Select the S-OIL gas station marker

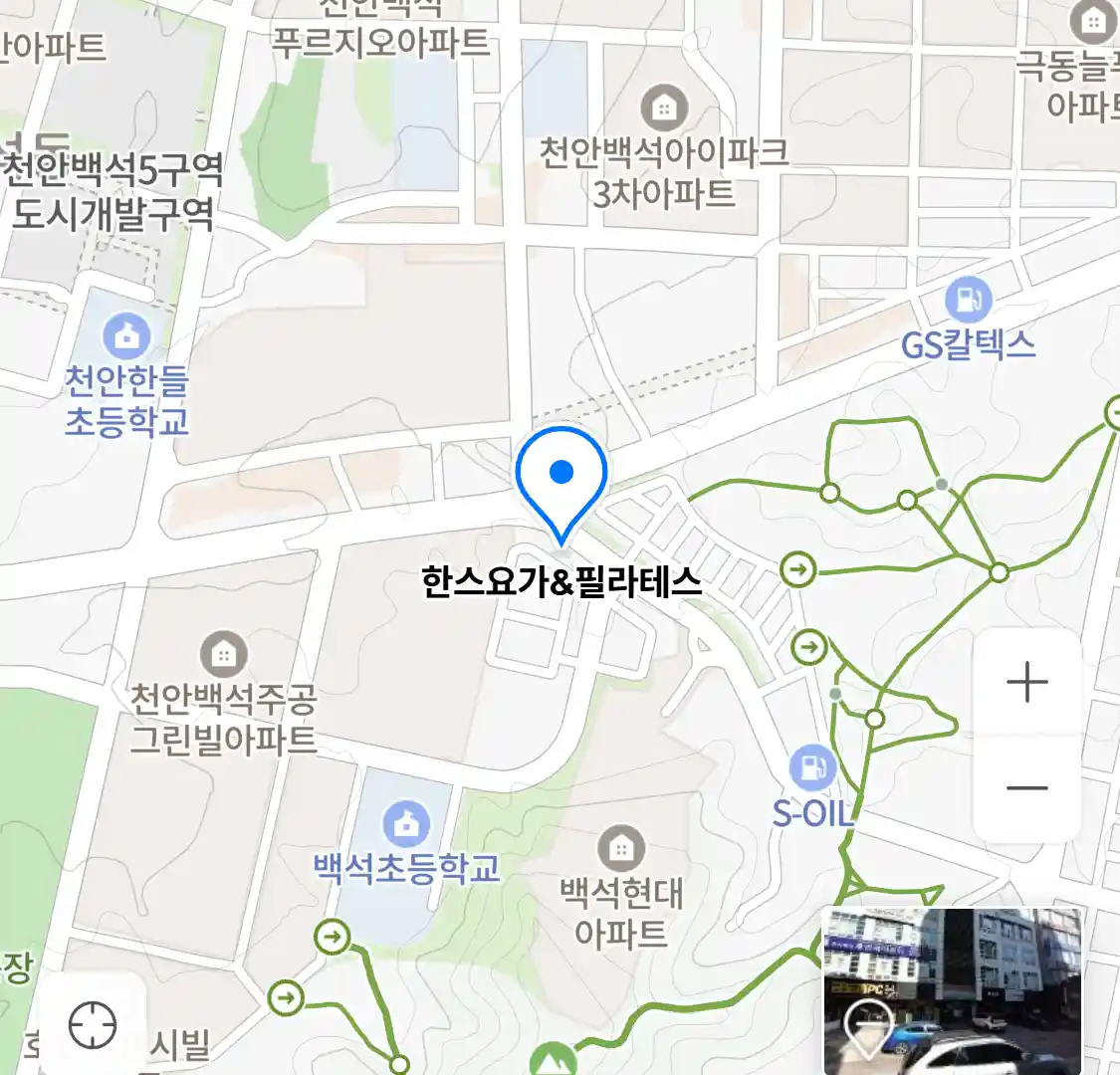coord(813,767)
